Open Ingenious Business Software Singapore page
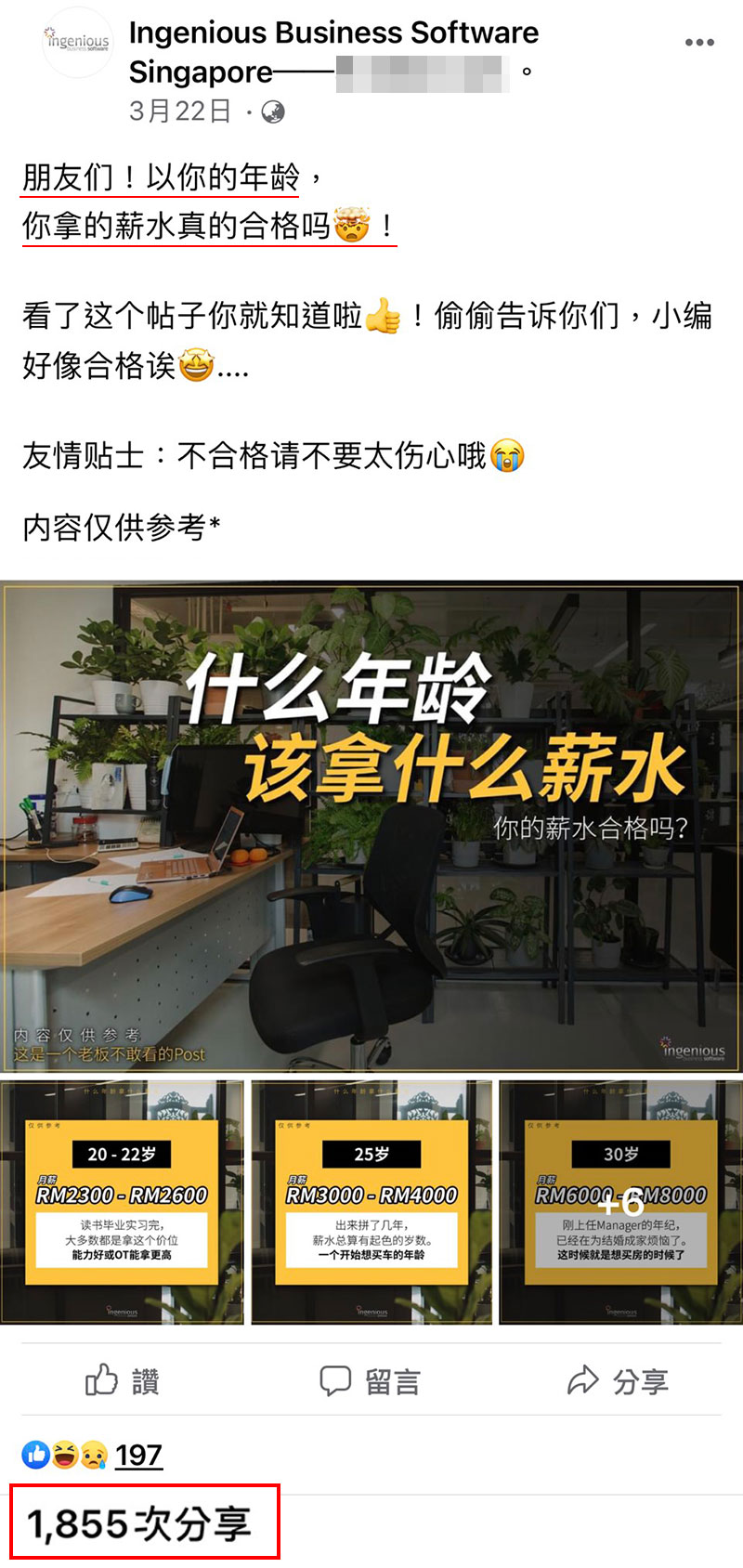Screen dimensions: 743x1568 pos(332,33)
